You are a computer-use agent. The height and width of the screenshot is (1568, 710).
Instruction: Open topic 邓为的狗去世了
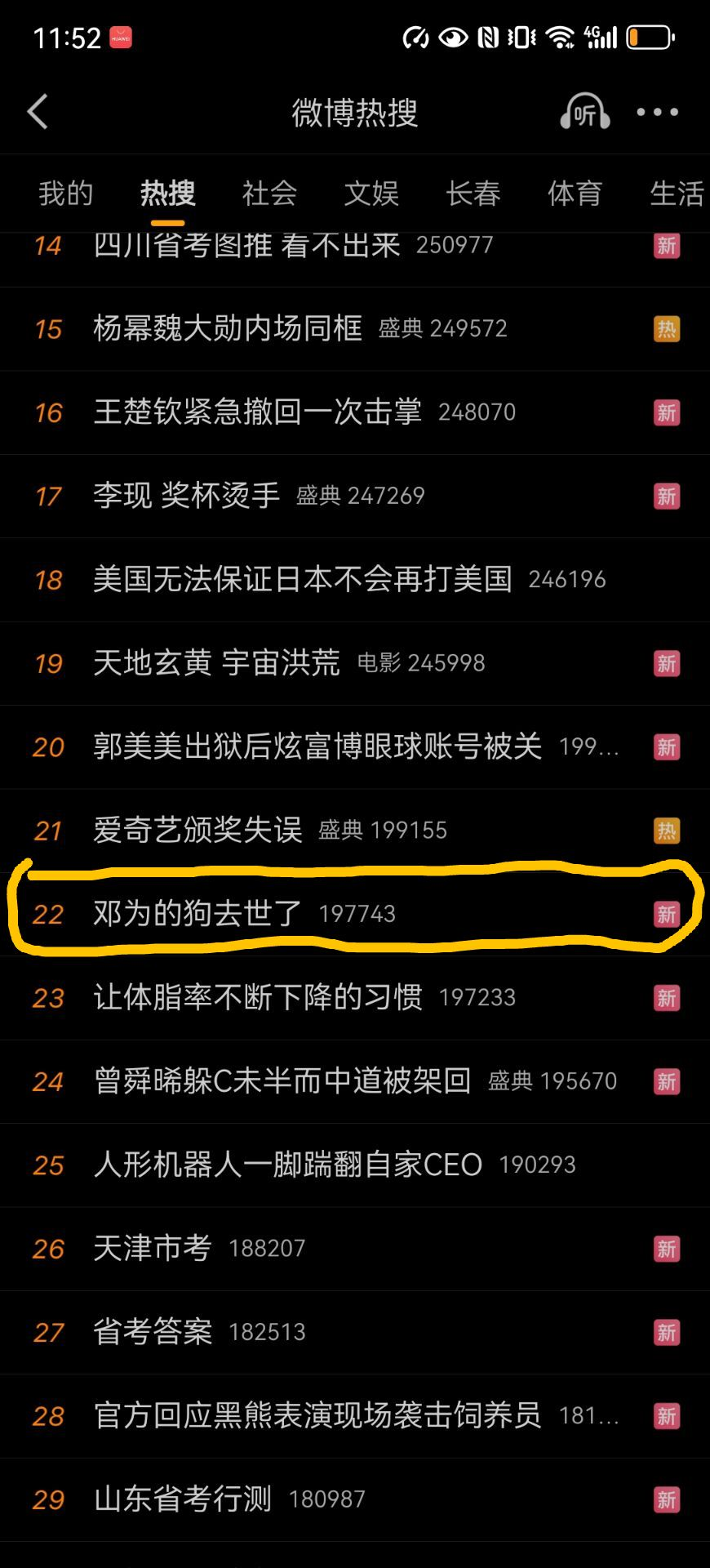point(197,914)
